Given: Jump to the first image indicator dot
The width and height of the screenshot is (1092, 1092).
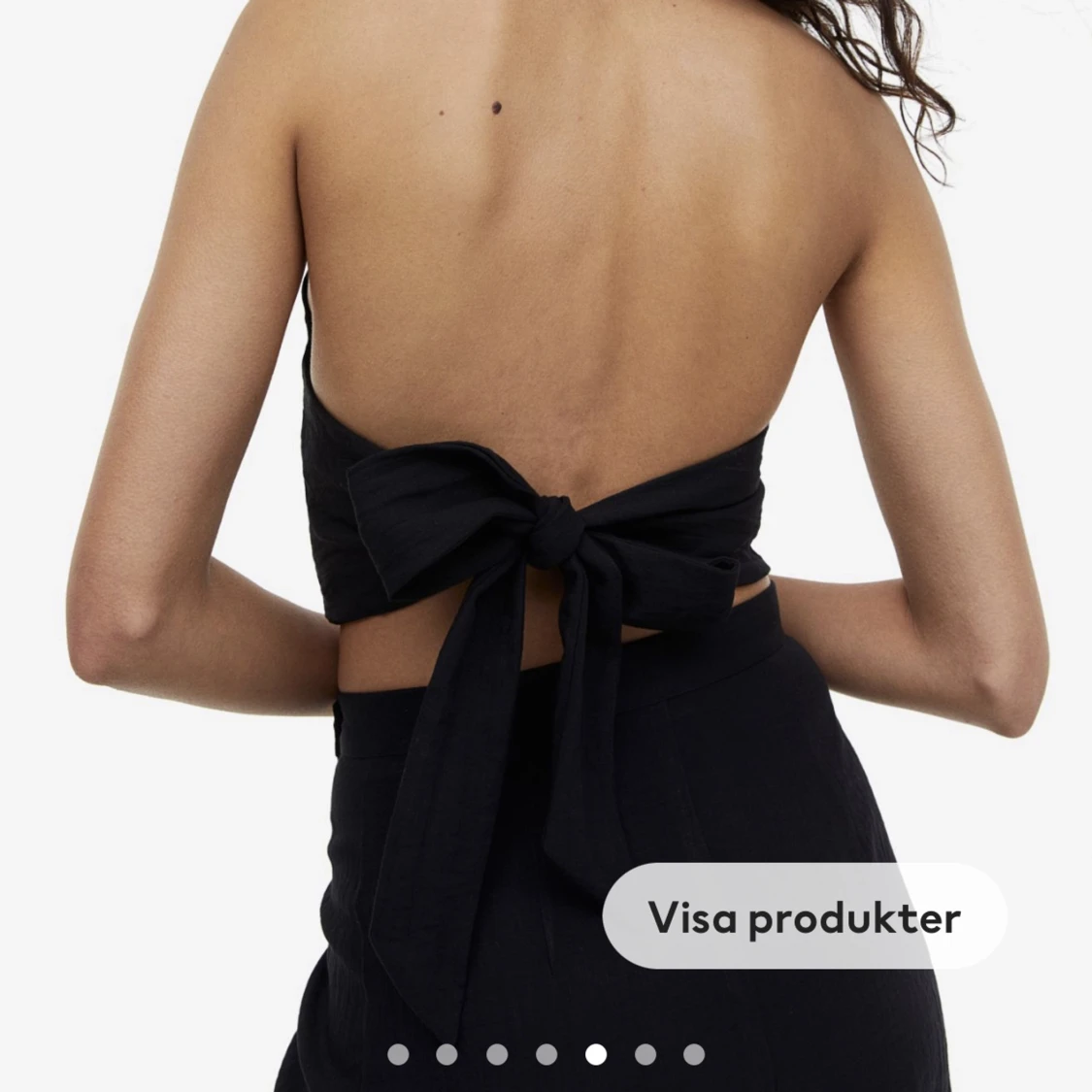Looking at the screenshot, I should [x=398, y=1054].
